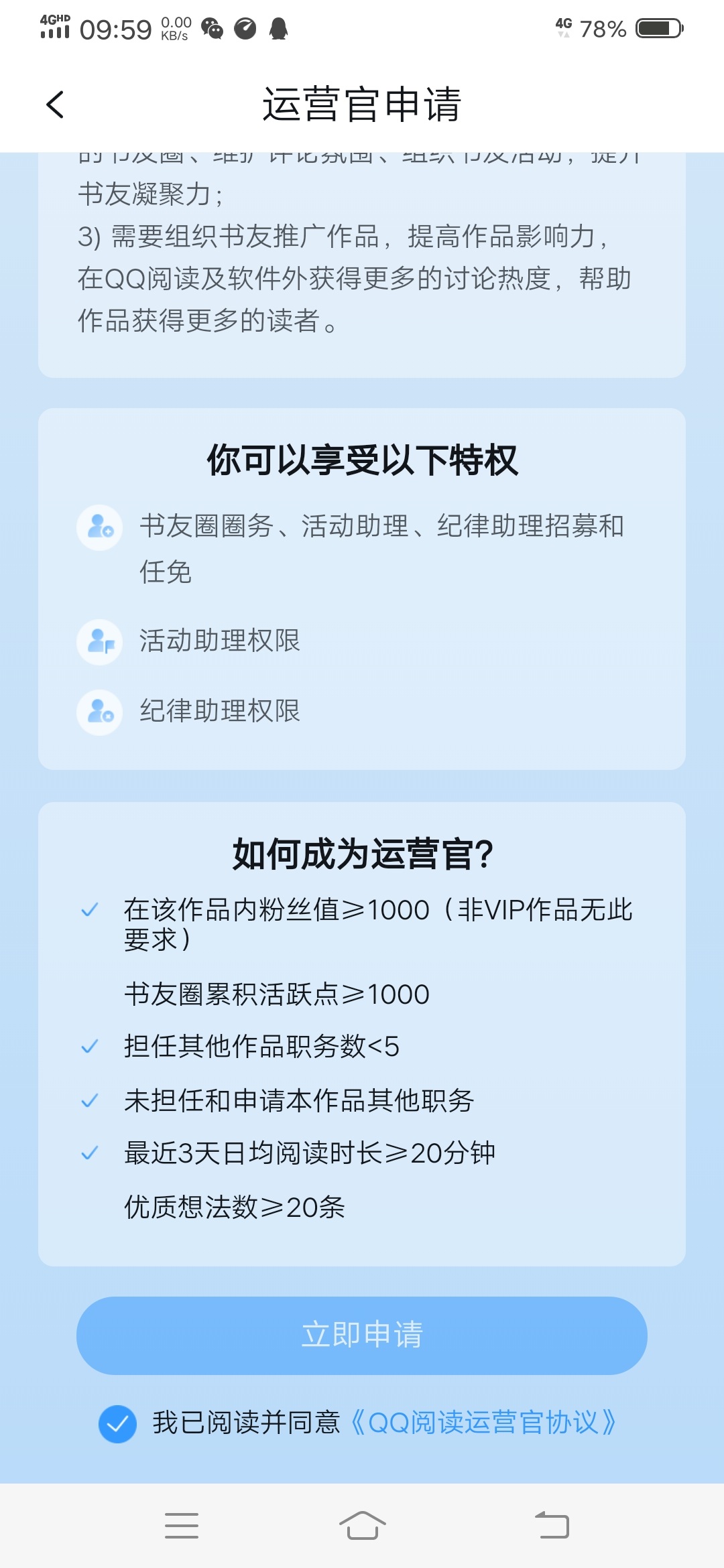
Task: Tap the 立即申请 button
Action: point(362,1335)
